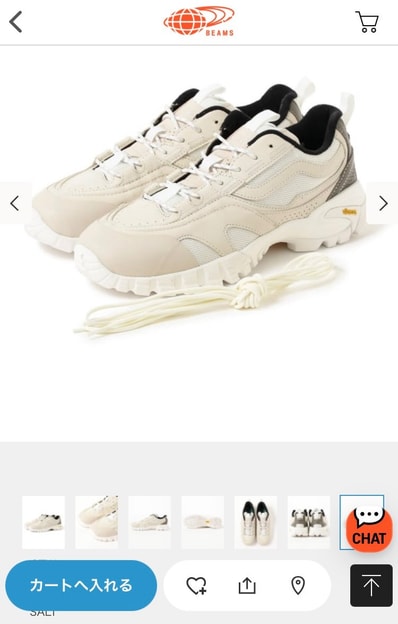
Task: Select the heel-view thumbnail
Action: [x=309, y=522]
